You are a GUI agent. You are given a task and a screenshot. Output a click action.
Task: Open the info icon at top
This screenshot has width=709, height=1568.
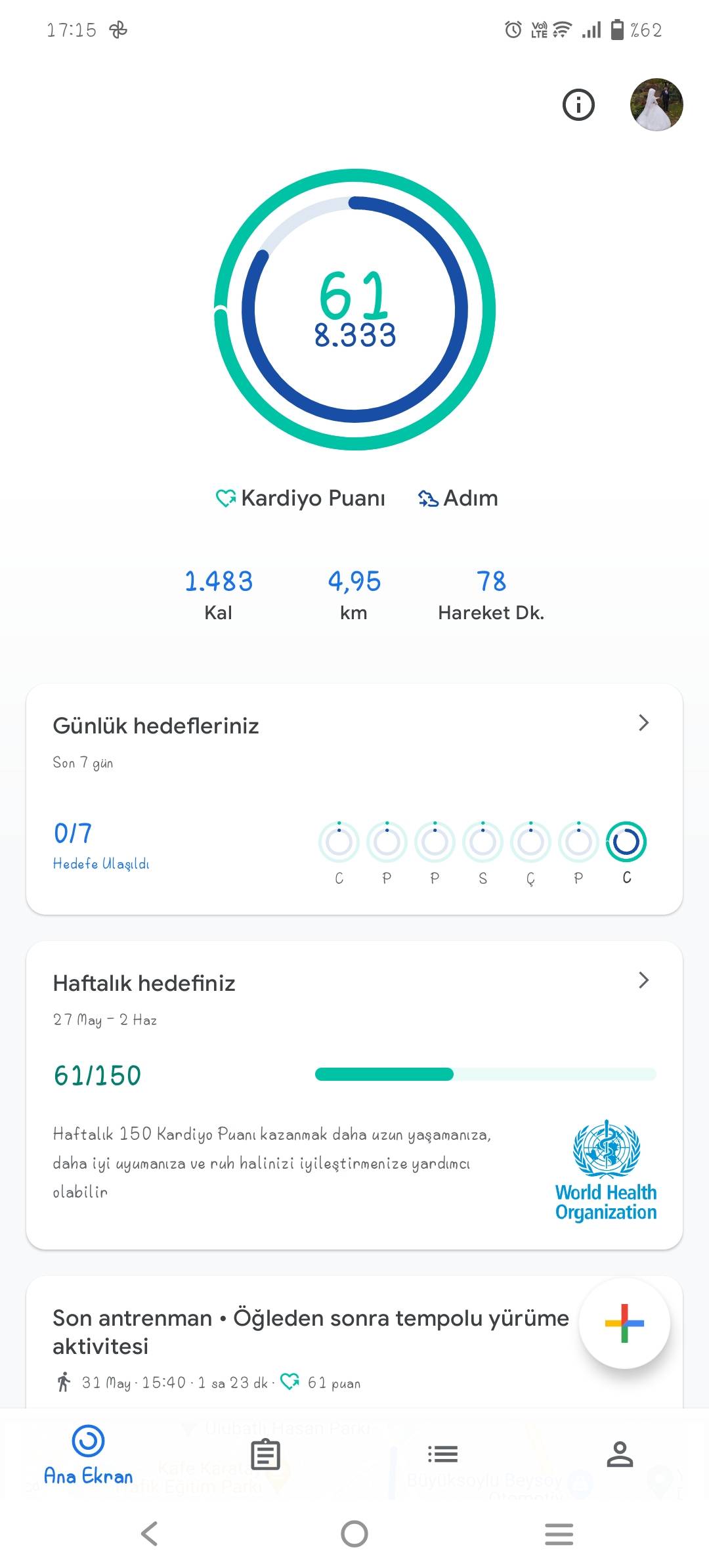[x=578, y=105]
